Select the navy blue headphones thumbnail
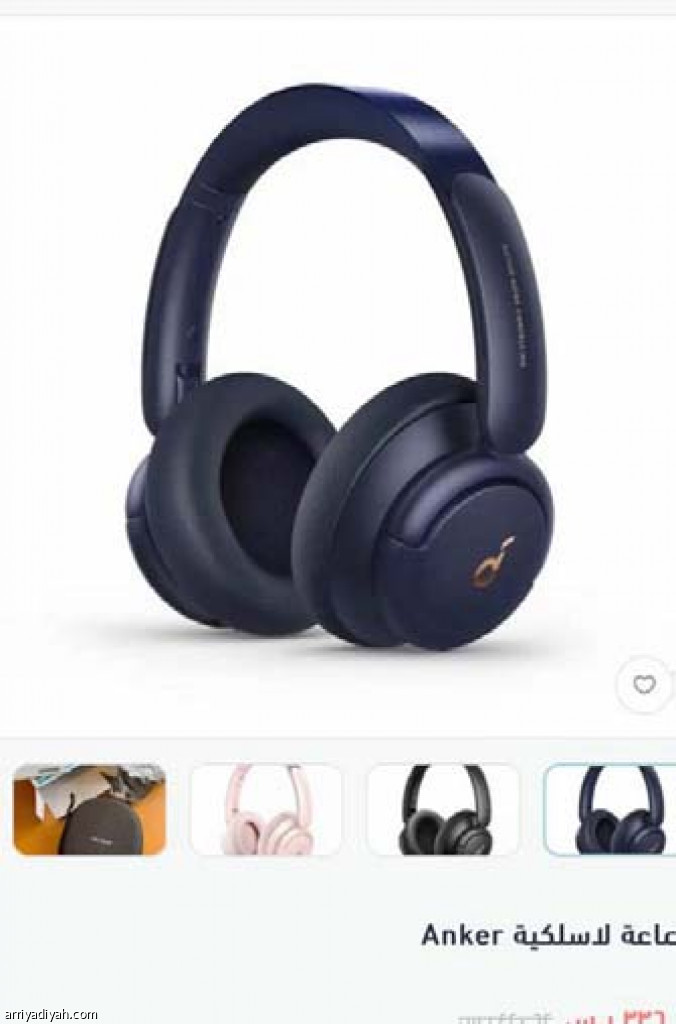676x1024 pixels. pyautogui.click(x=612, y=810)
